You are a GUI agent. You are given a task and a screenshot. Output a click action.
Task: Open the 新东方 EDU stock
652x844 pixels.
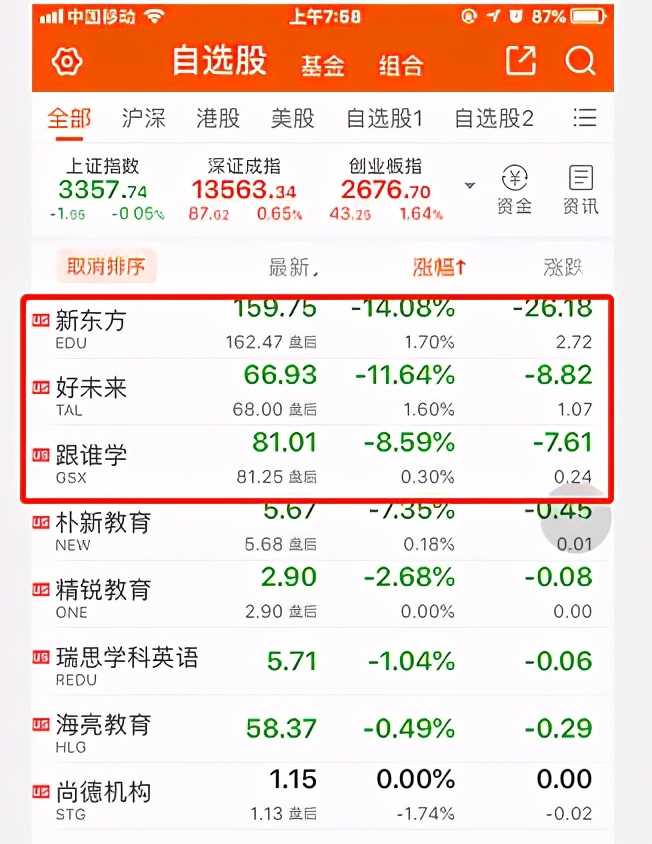coord(91,329)
